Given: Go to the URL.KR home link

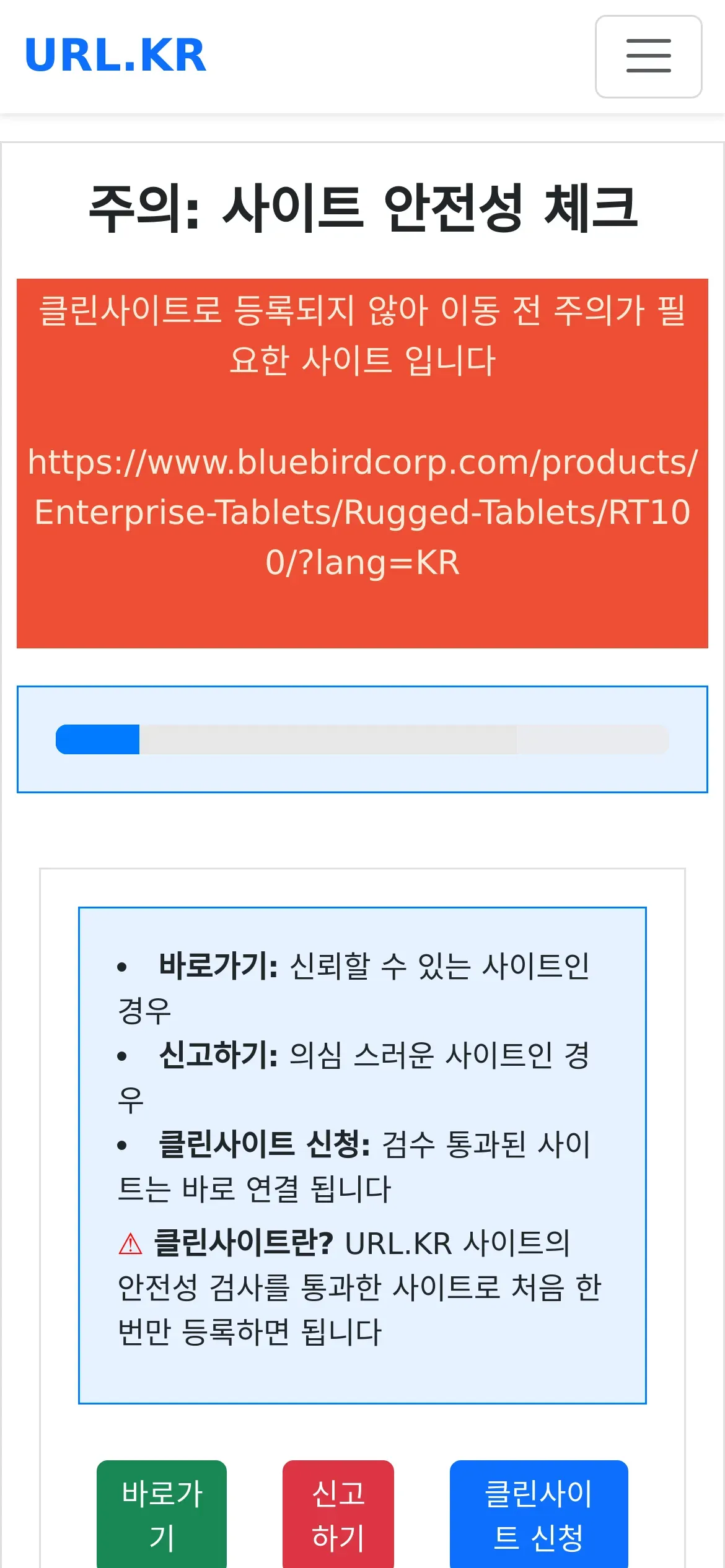Looking at the screenshot, I should 115,55.
